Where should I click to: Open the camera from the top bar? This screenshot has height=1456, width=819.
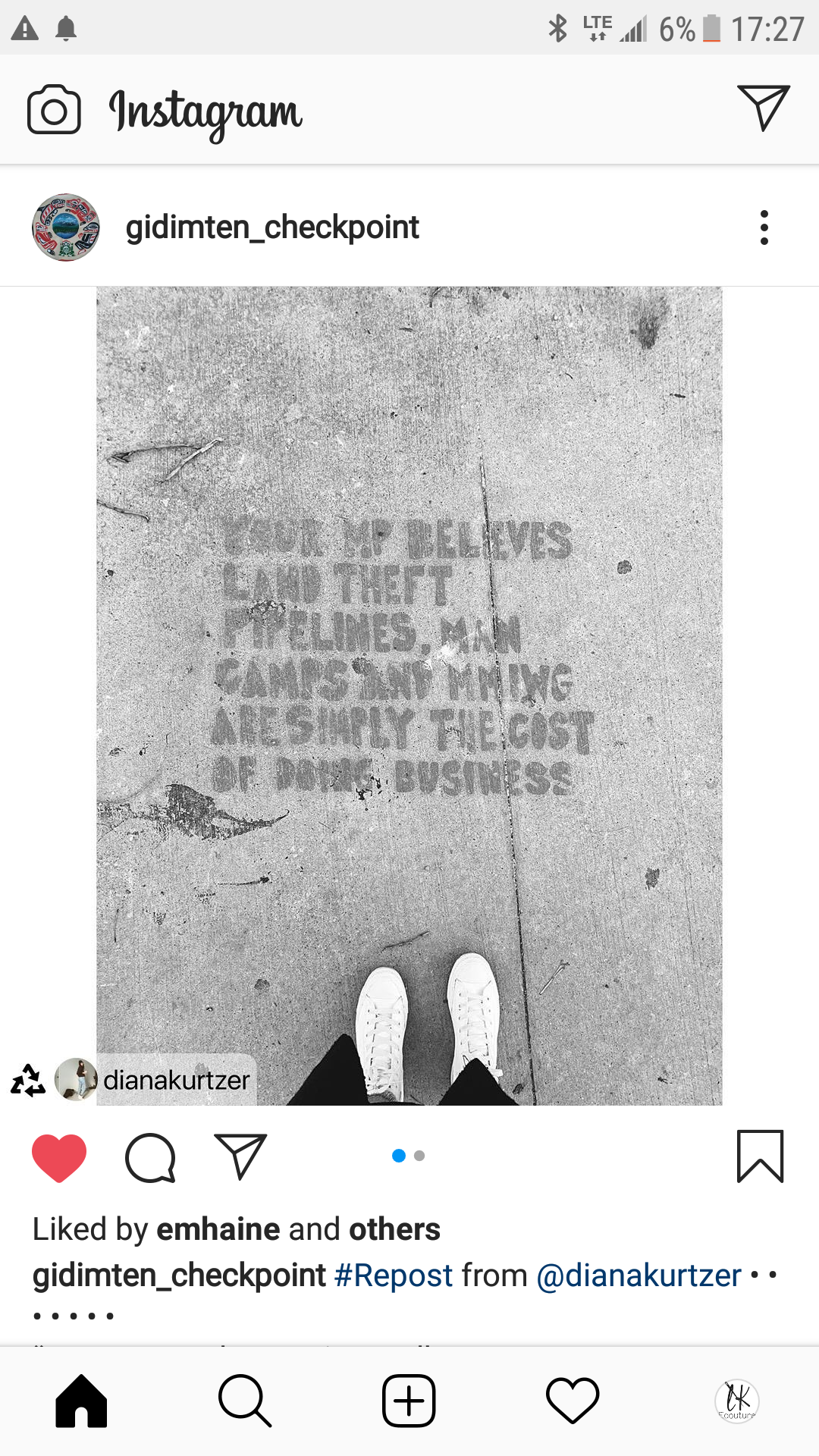54,110
